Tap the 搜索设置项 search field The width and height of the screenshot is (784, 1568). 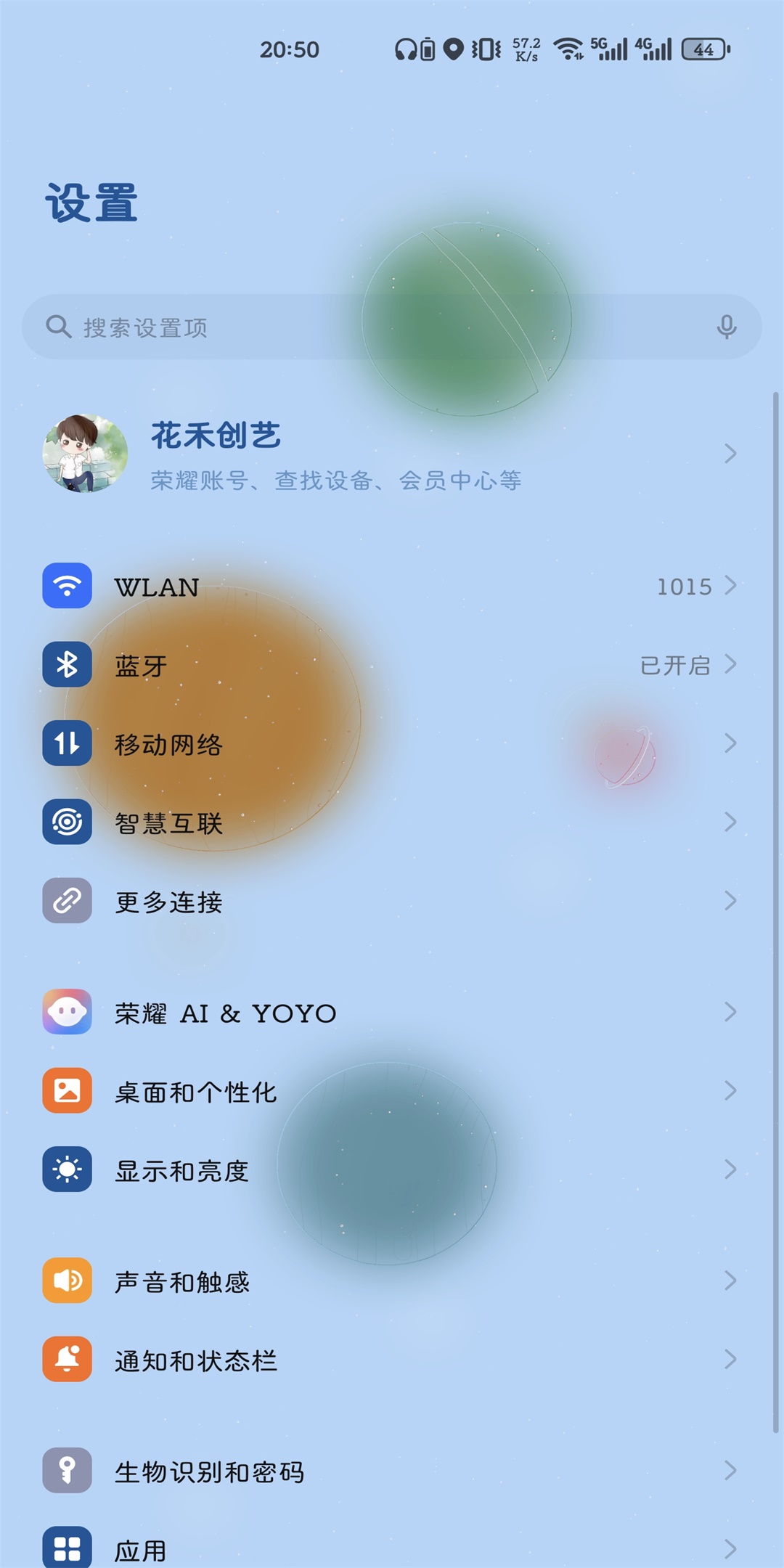[x=392, y=327]
